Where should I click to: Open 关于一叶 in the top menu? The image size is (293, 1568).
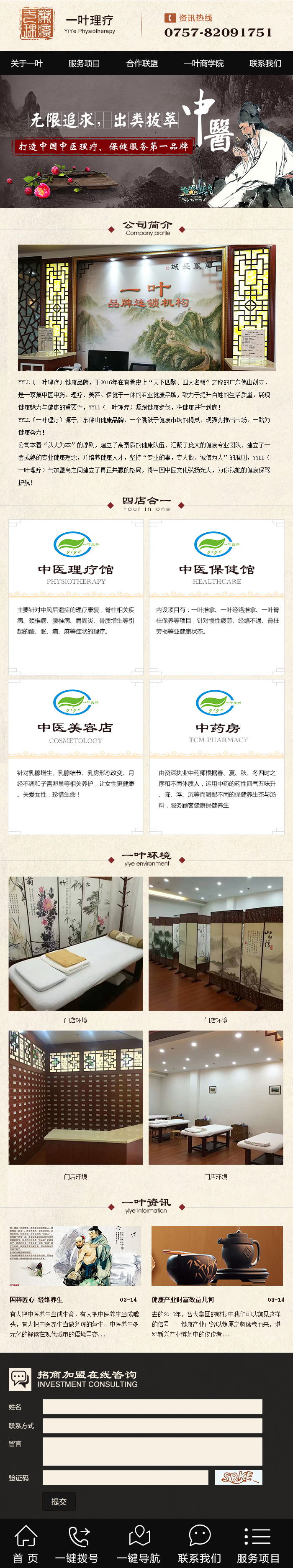[x=27, y=63]
